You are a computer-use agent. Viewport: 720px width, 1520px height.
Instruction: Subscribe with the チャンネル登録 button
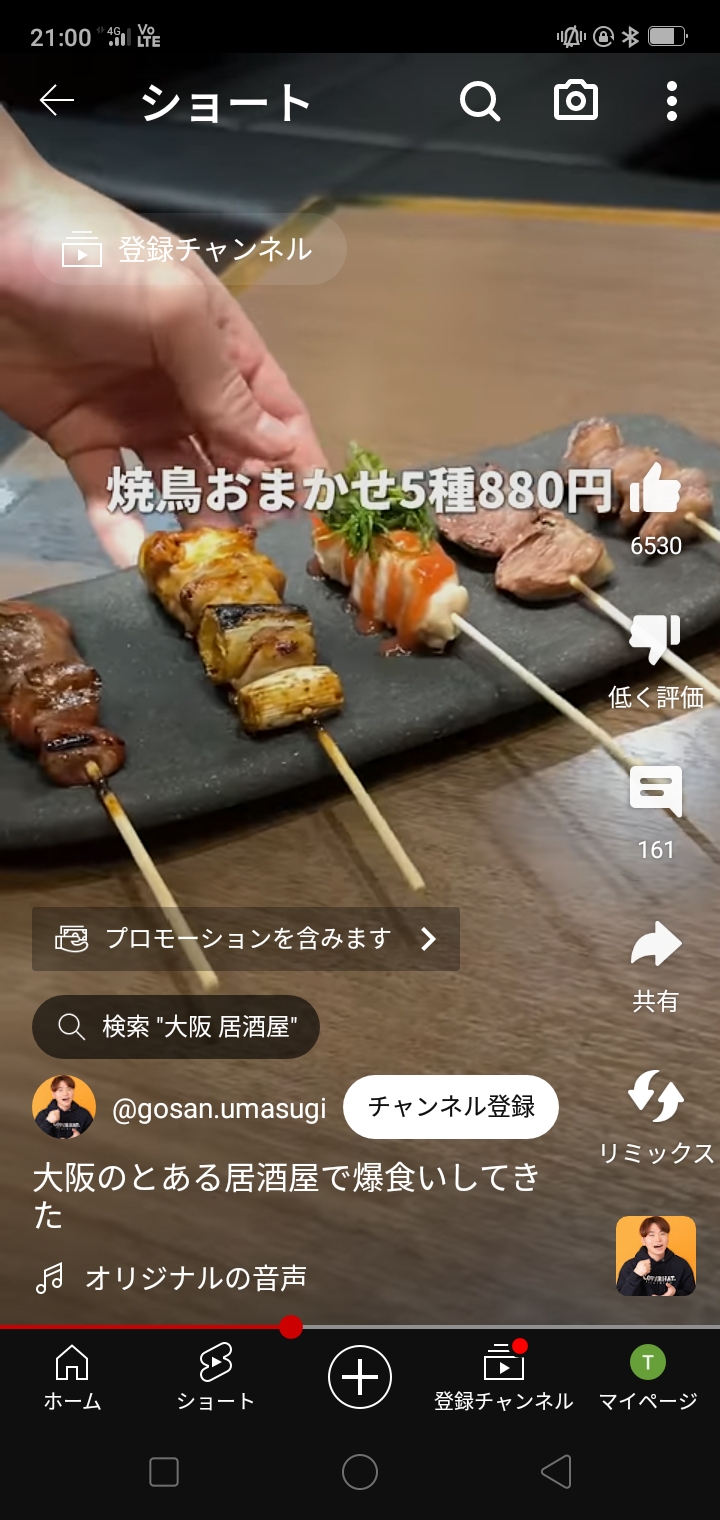tap(451, 1107)
